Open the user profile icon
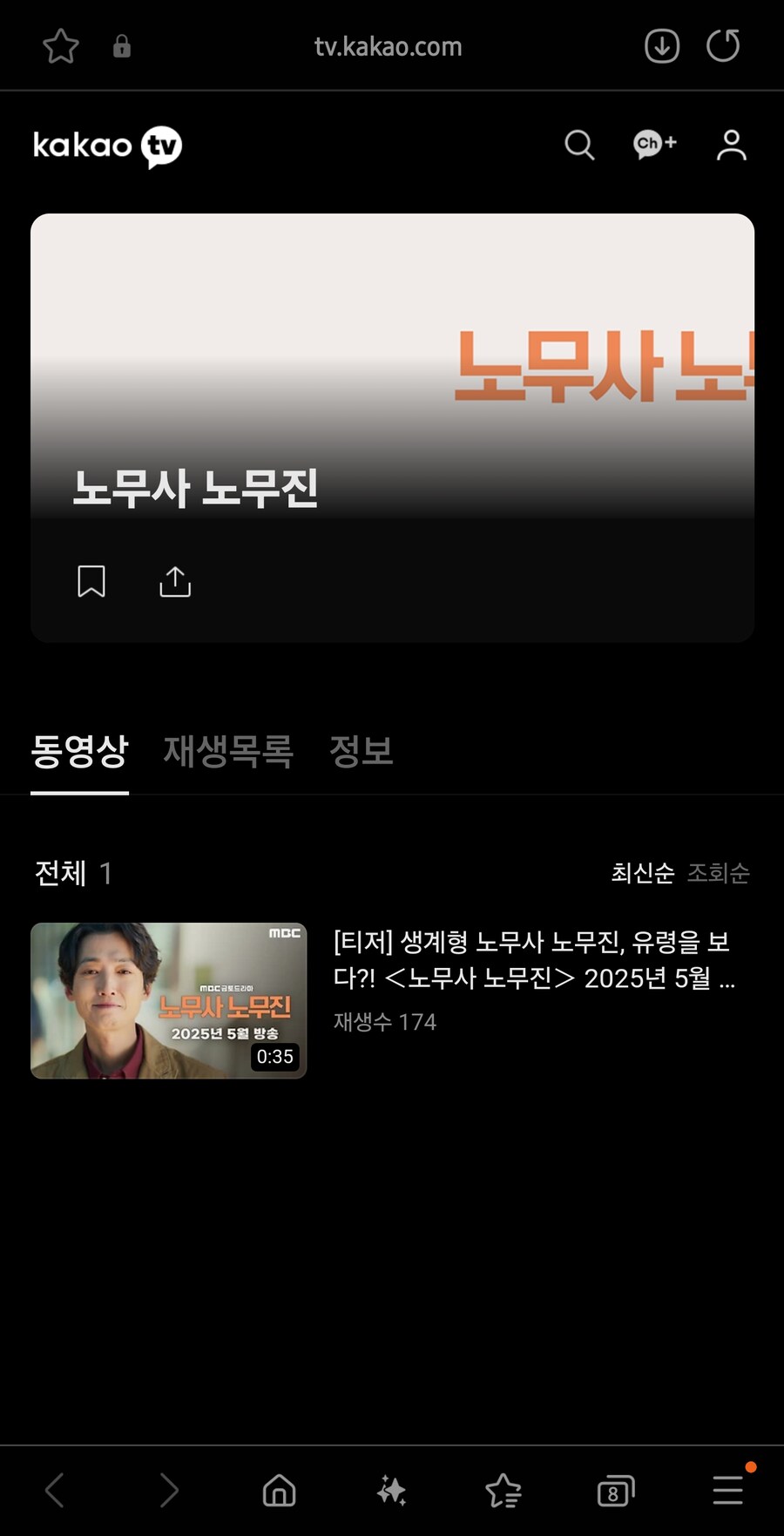 [x=730, y=145]
